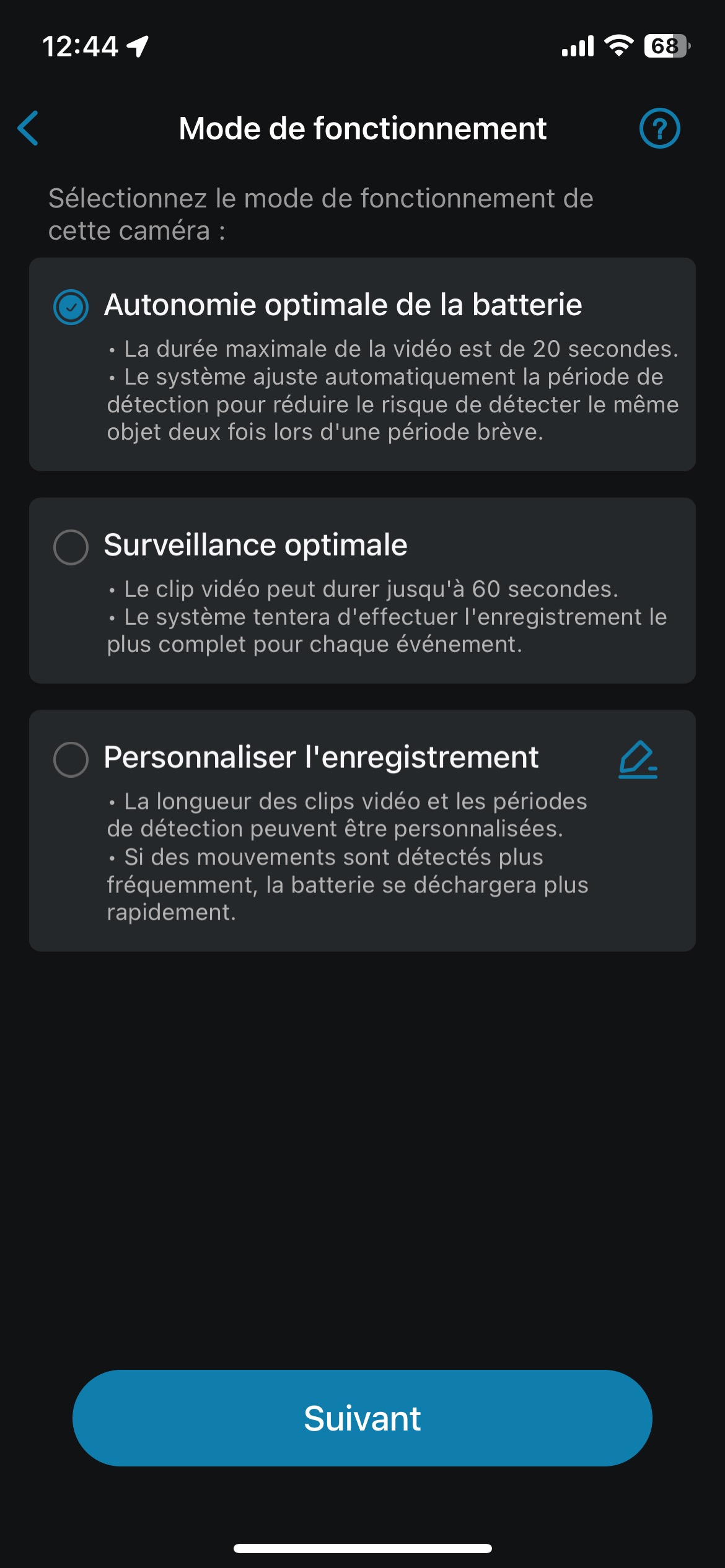The width and height of the screenshot is (725, 1568).
Task: Select Autonomie optimale de la batterie
Action: pyautogui.click(x=71, y=307)
